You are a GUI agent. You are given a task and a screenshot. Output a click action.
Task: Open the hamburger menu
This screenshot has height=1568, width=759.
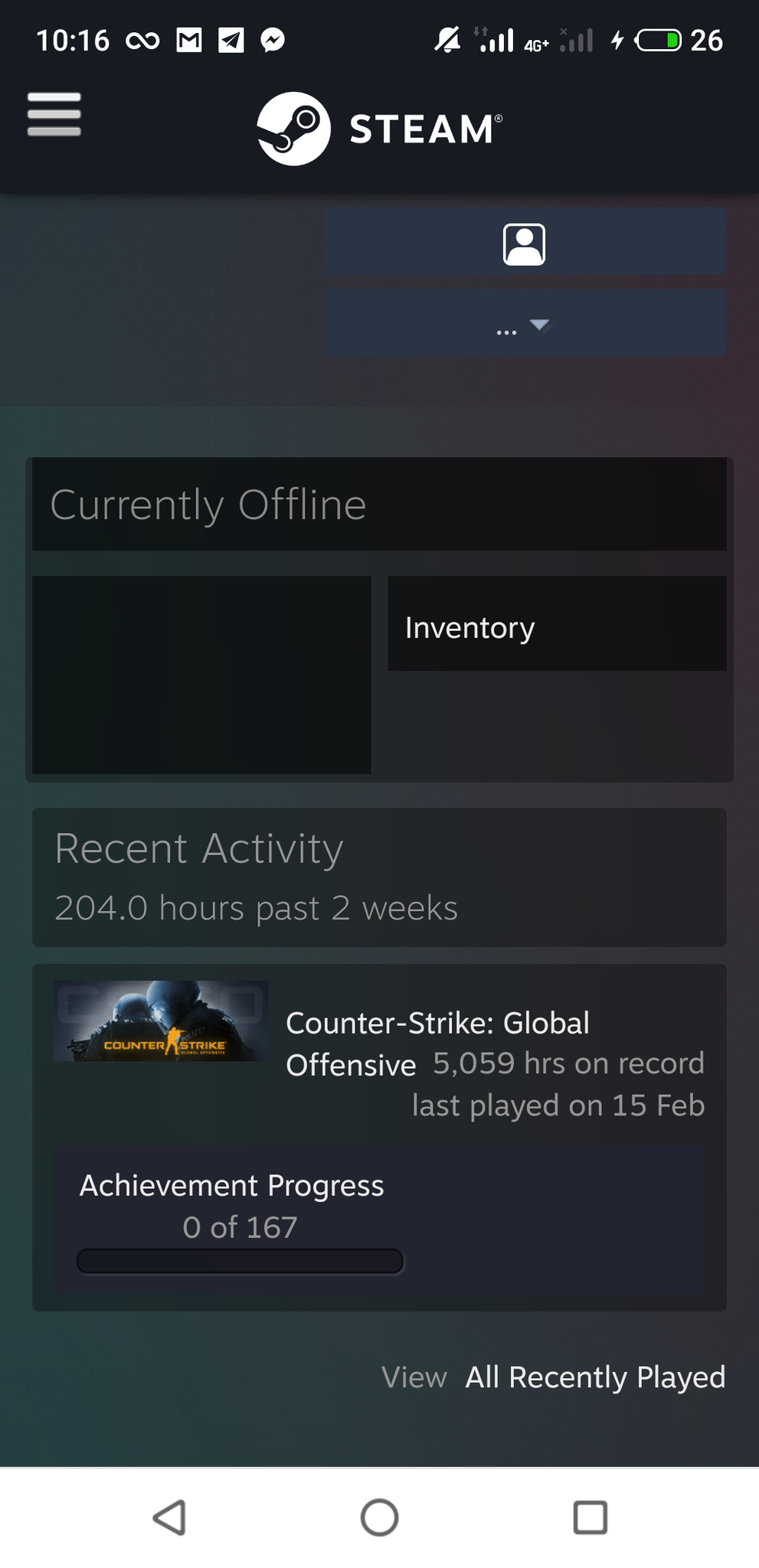coord(54,114)
